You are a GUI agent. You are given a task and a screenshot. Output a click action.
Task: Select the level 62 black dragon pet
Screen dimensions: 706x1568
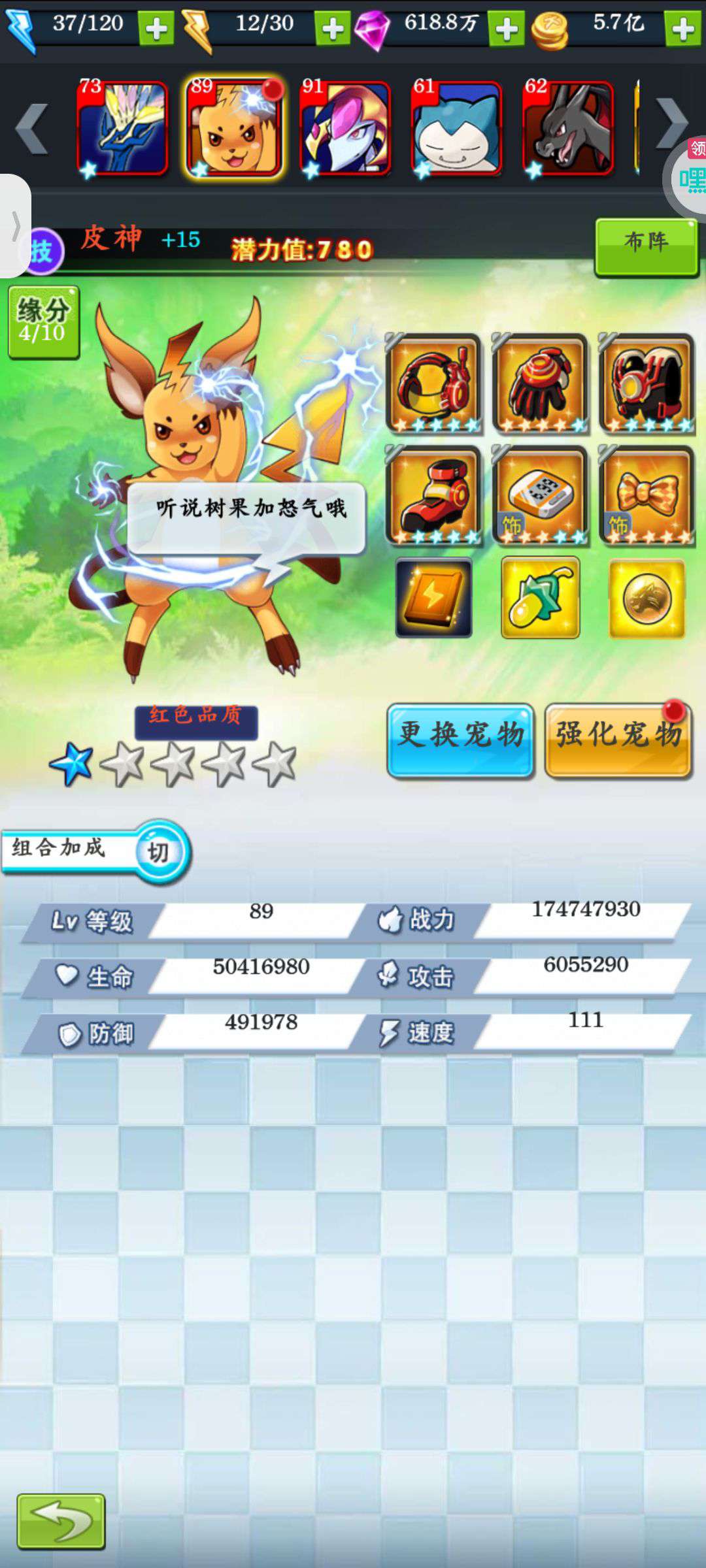(568, 128)
